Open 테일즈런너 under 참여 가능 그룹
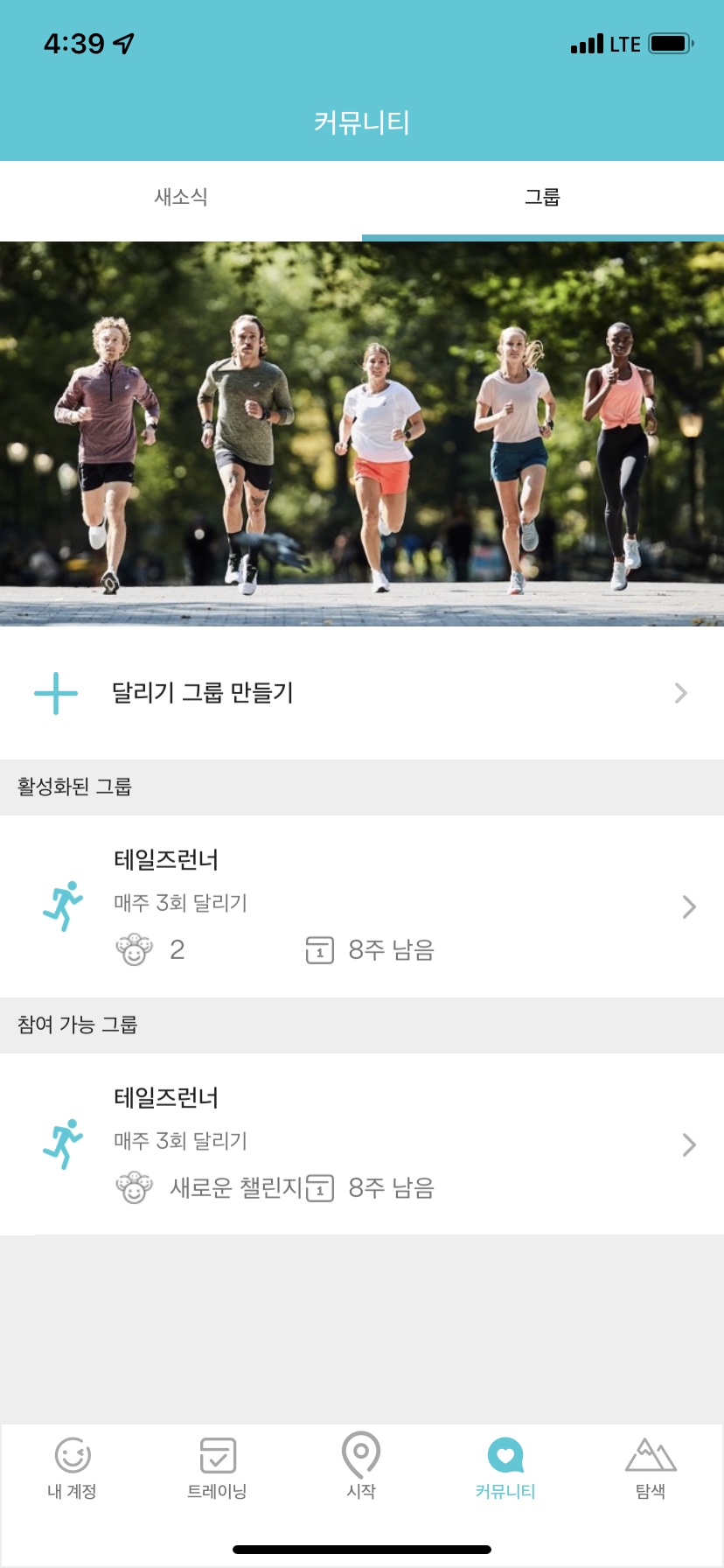This screenshot has height=1568, width=724. point(362,1144)
